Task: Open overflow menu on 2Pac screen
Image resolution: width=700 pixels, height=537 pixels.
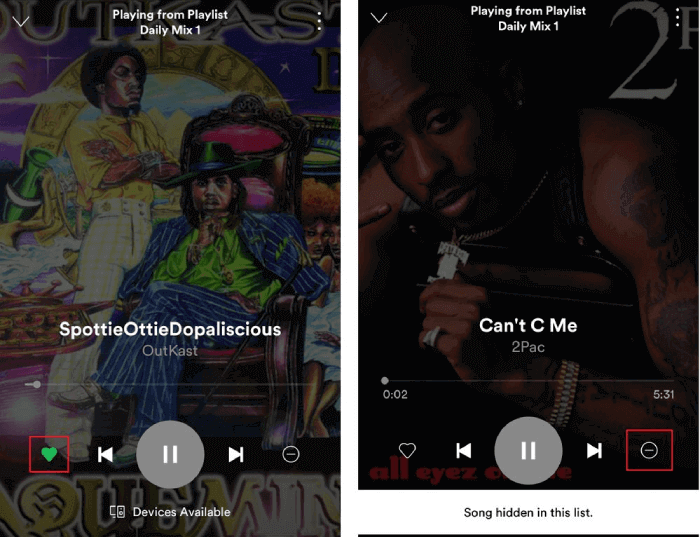Action: pos(679,18)
